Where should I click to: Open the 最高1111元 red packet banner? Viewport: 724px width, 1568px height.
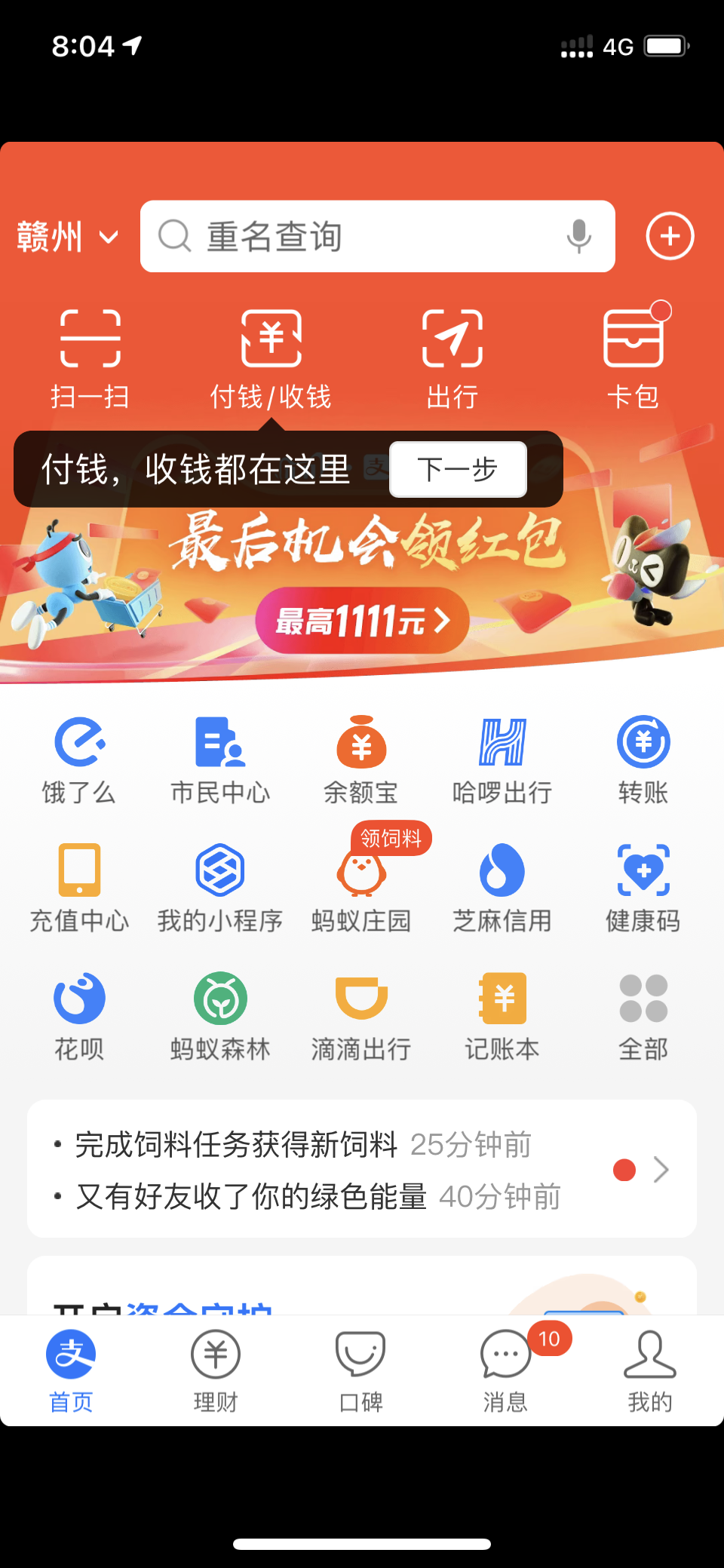point(362,621)
